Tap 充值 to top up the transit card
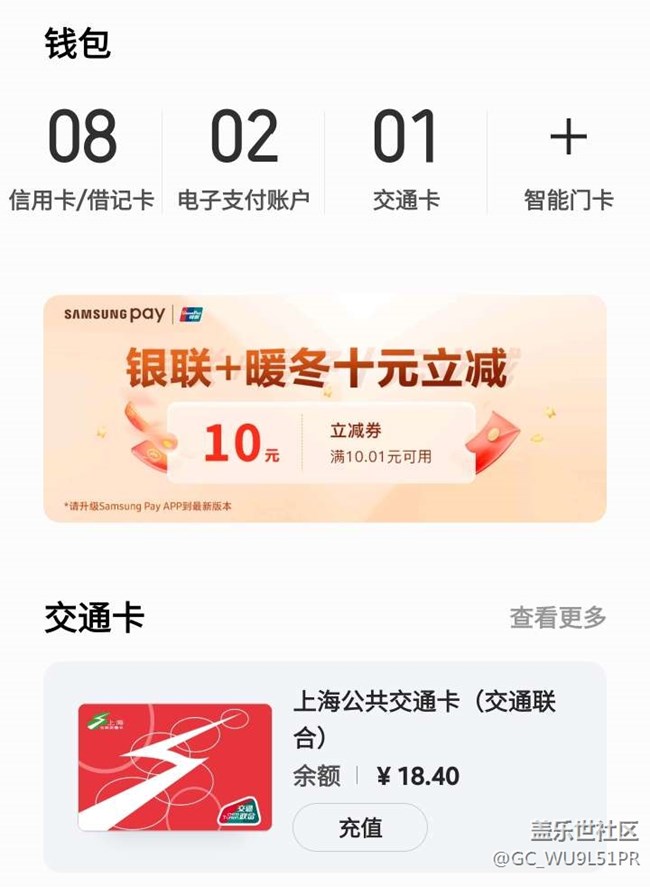The image size is (650, 887). click(360, 828)
